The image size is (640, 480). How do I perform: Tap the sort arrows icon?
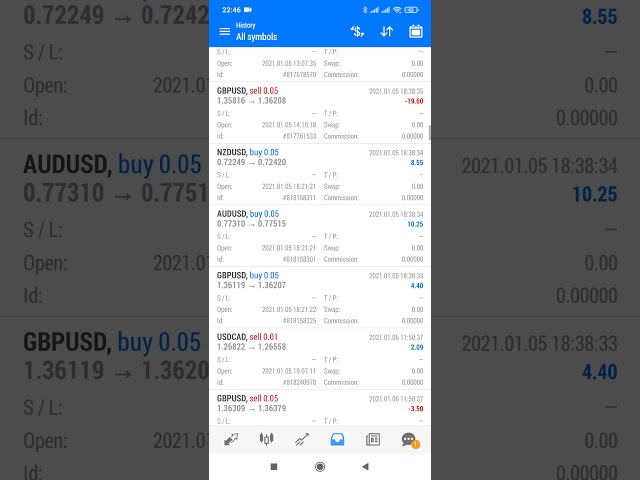(386, 31)
